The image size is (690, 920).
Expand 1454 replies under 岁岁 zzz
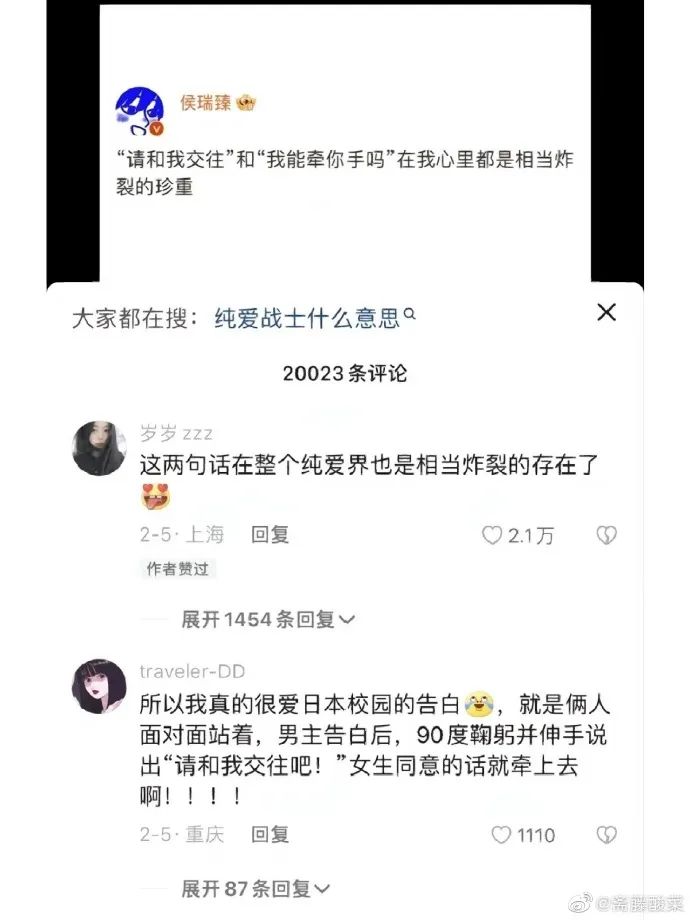click(x=267, y=620)
